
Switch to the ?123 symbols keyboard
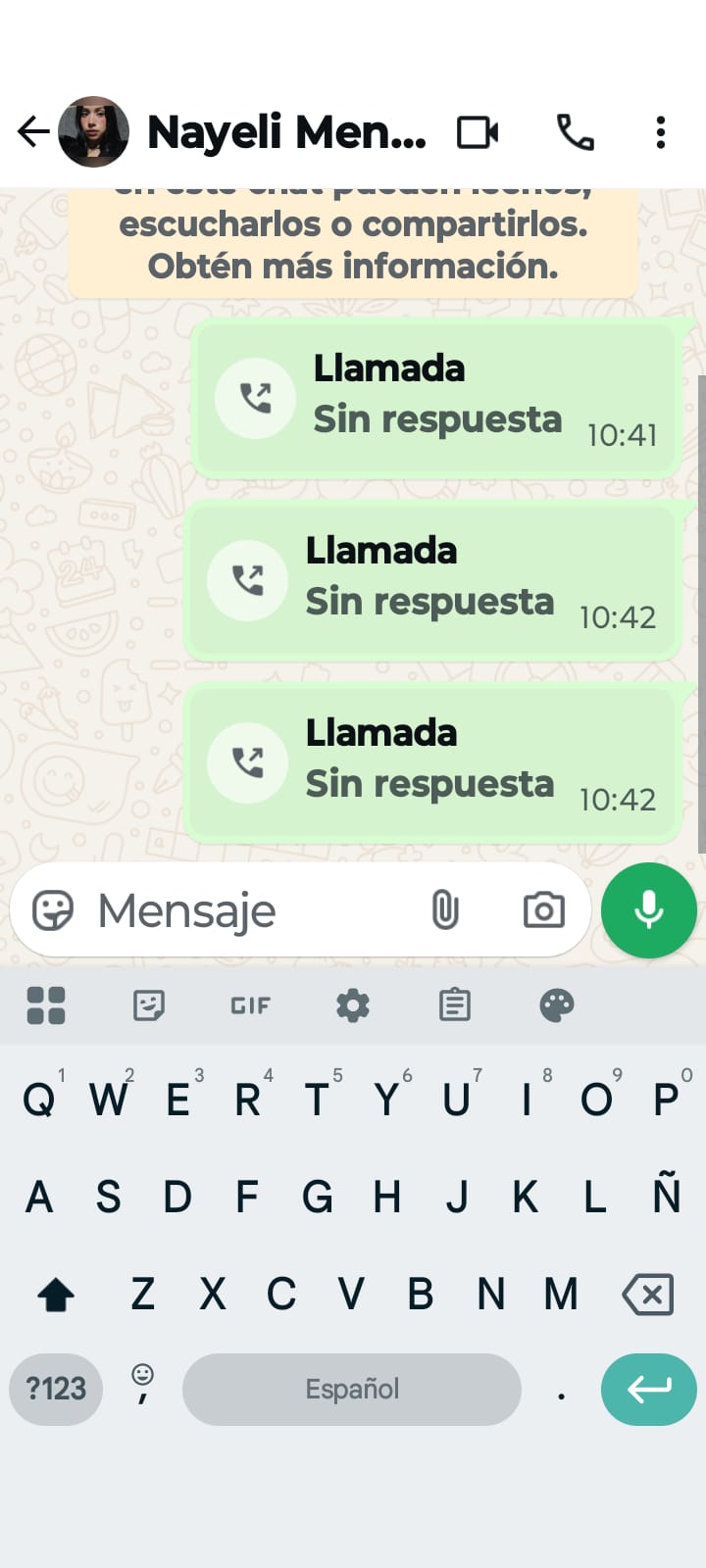point(56,1389)
